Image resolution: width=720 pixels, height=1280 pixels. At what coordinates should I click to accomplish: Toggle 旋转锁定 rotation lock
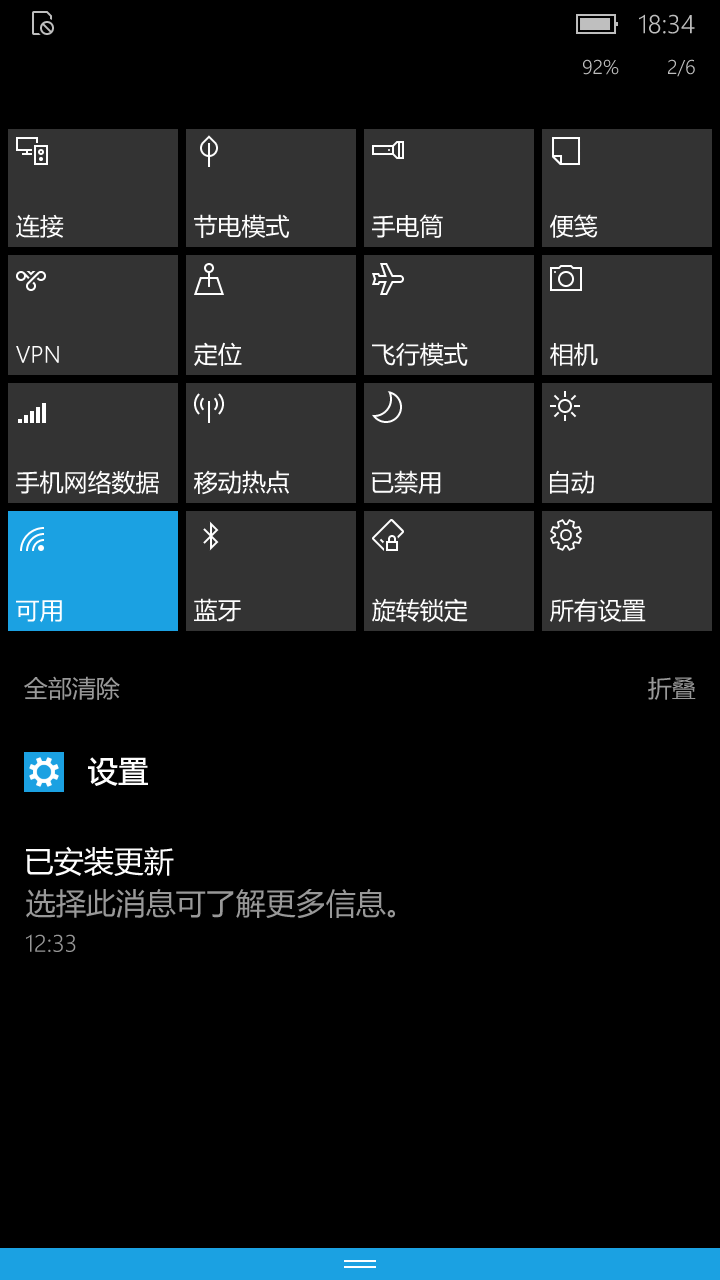pos(449,571)
